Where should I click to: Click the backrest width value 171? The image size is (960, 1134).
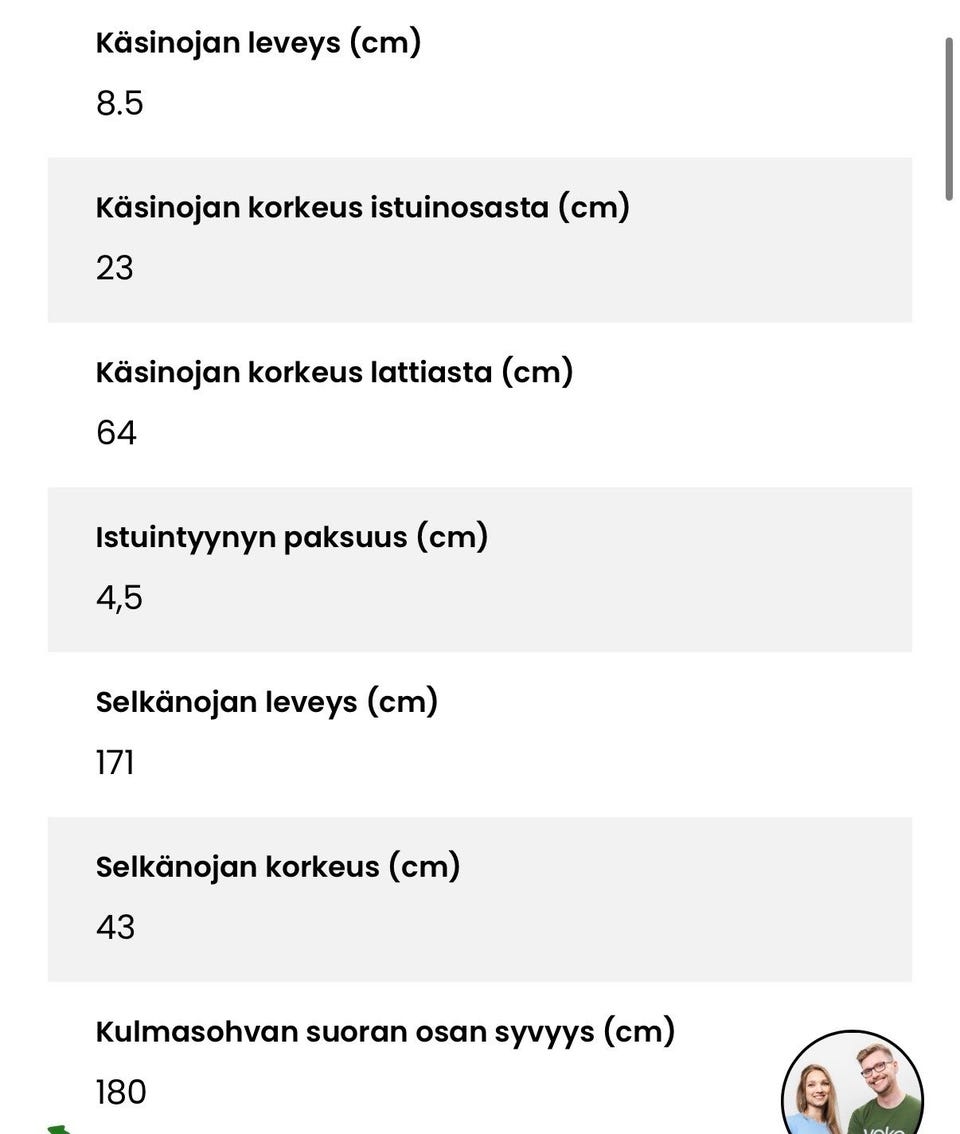tap(115, 760)
